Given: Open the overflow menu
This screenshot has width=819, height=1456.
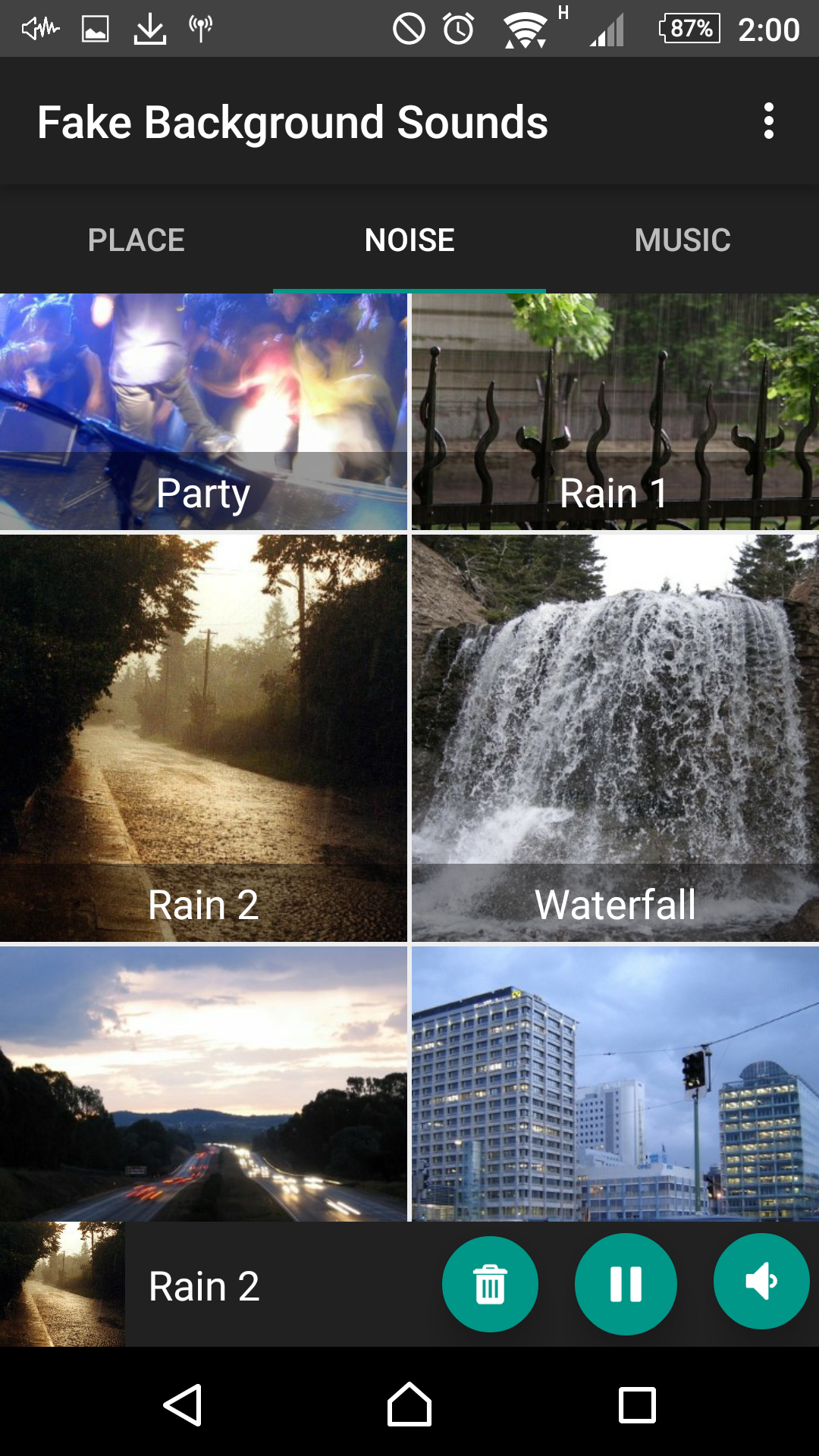Looking at the screenshot, I should click(768, 121).
